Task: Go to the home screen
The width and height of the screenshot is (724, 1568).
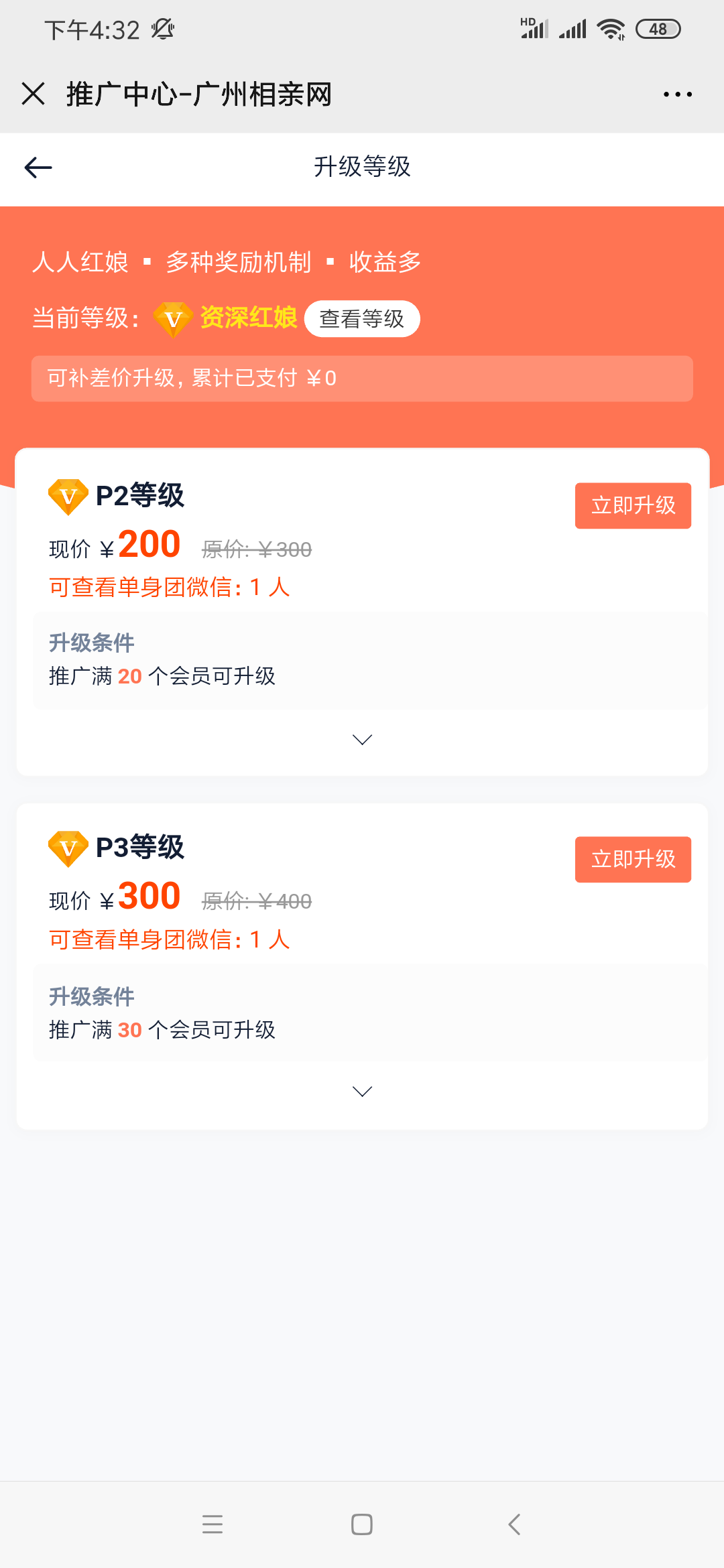Action: 362,1524
